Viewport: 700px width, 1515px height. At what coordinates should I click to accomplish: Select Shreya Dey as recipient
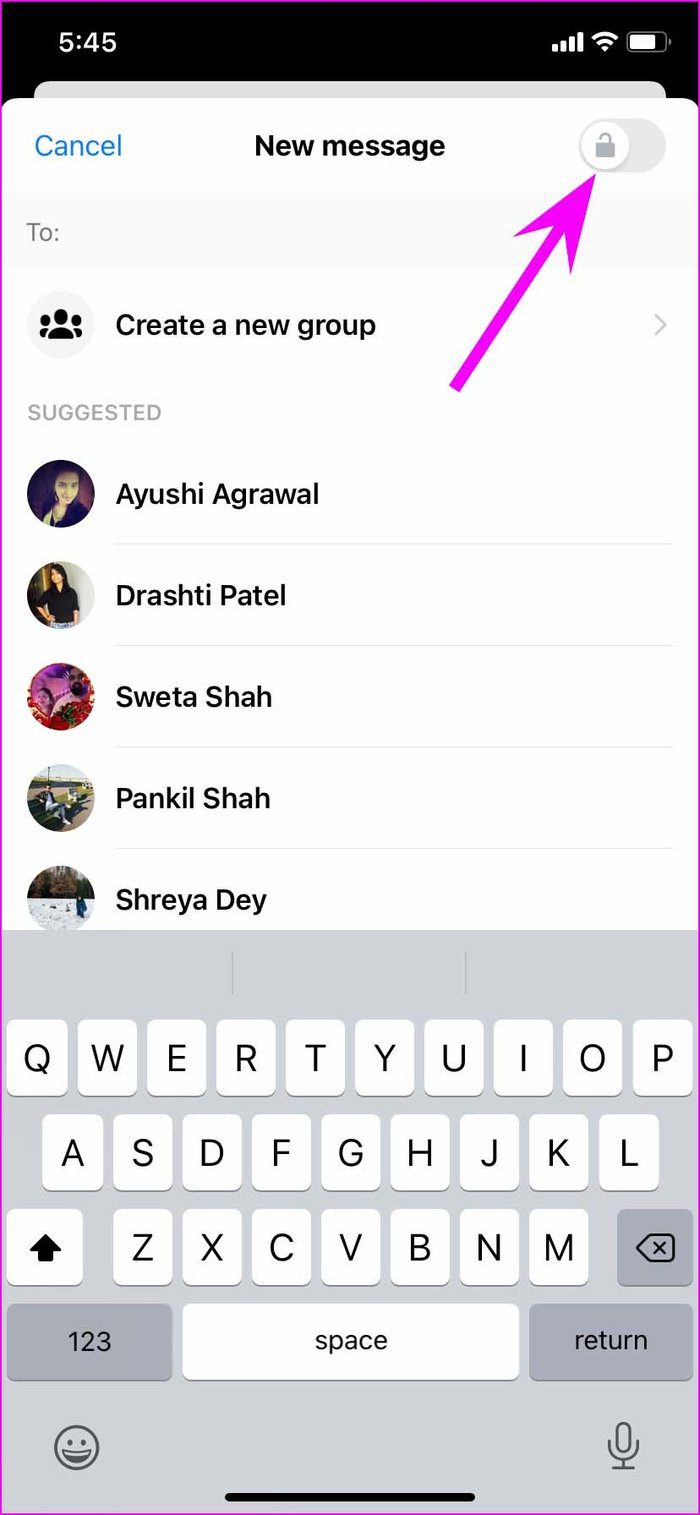point(350,895)
